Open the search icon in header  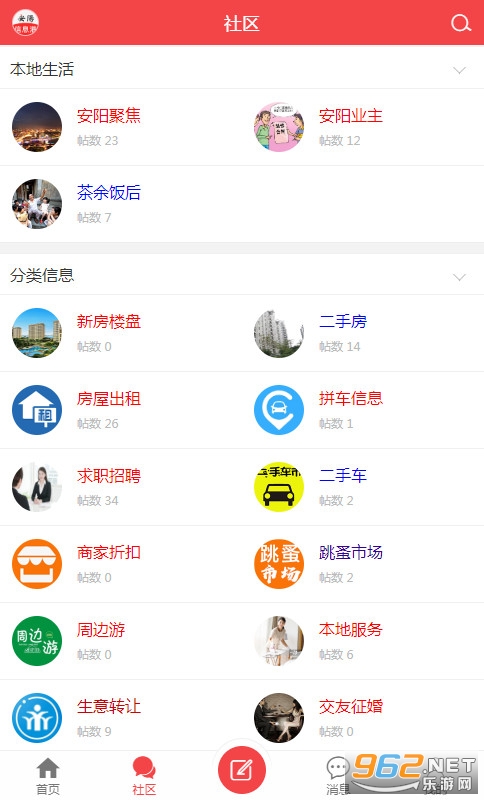click(x=461, y=23)
